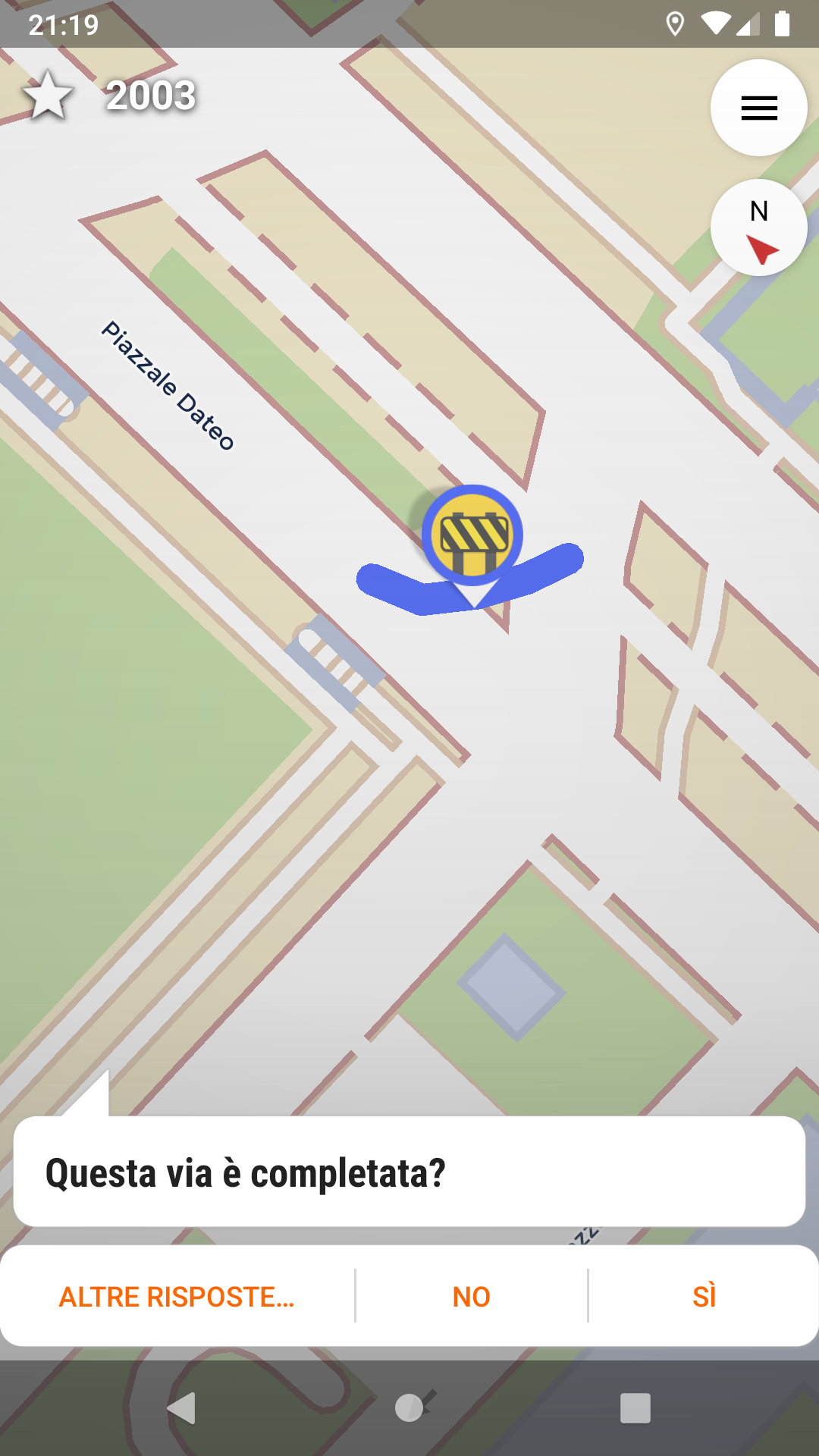
Task: Go back with the system back button
Action: click(182, 1408)
